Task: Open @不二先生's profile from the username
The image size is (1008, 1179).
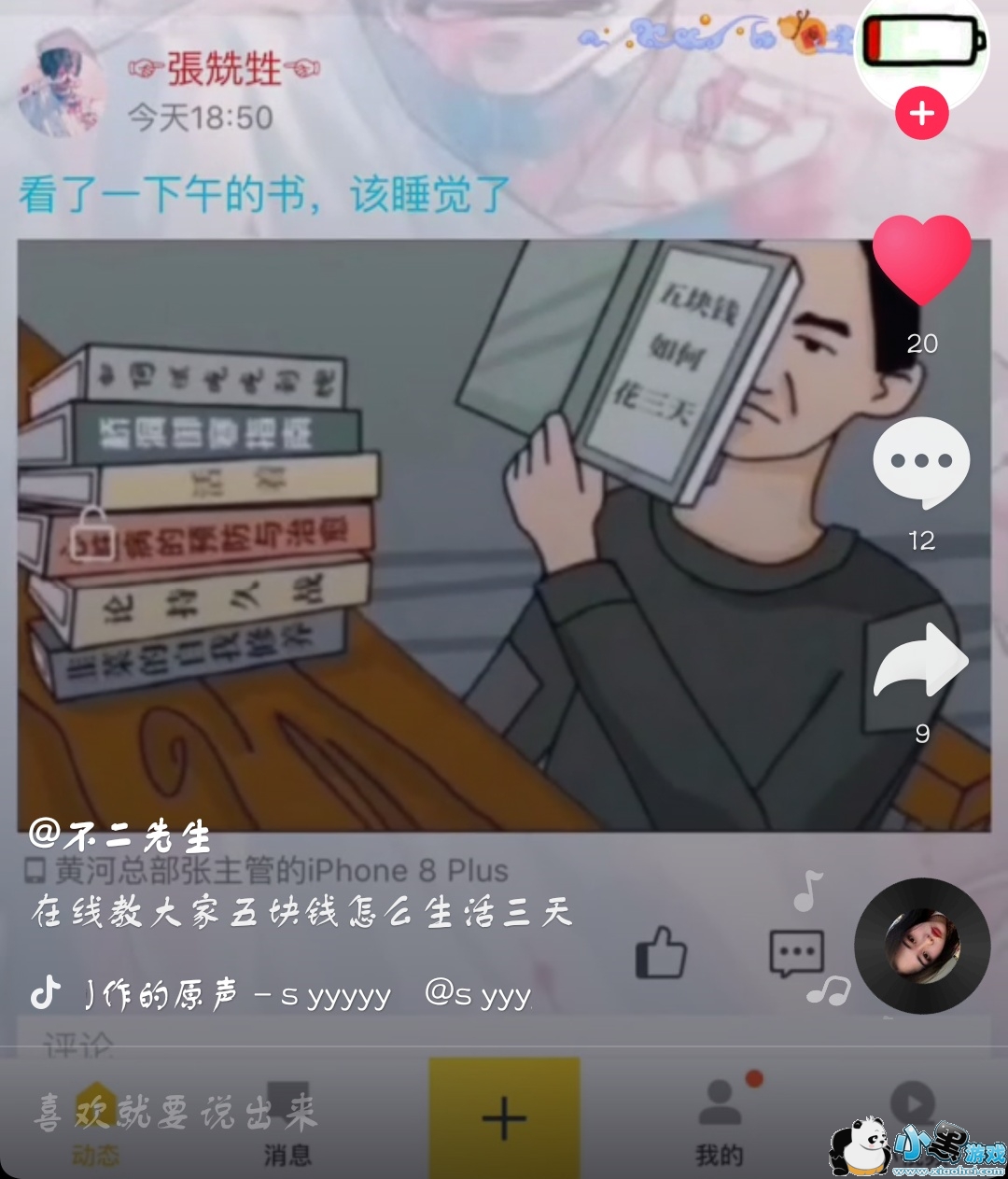Action: pos(120,835)
